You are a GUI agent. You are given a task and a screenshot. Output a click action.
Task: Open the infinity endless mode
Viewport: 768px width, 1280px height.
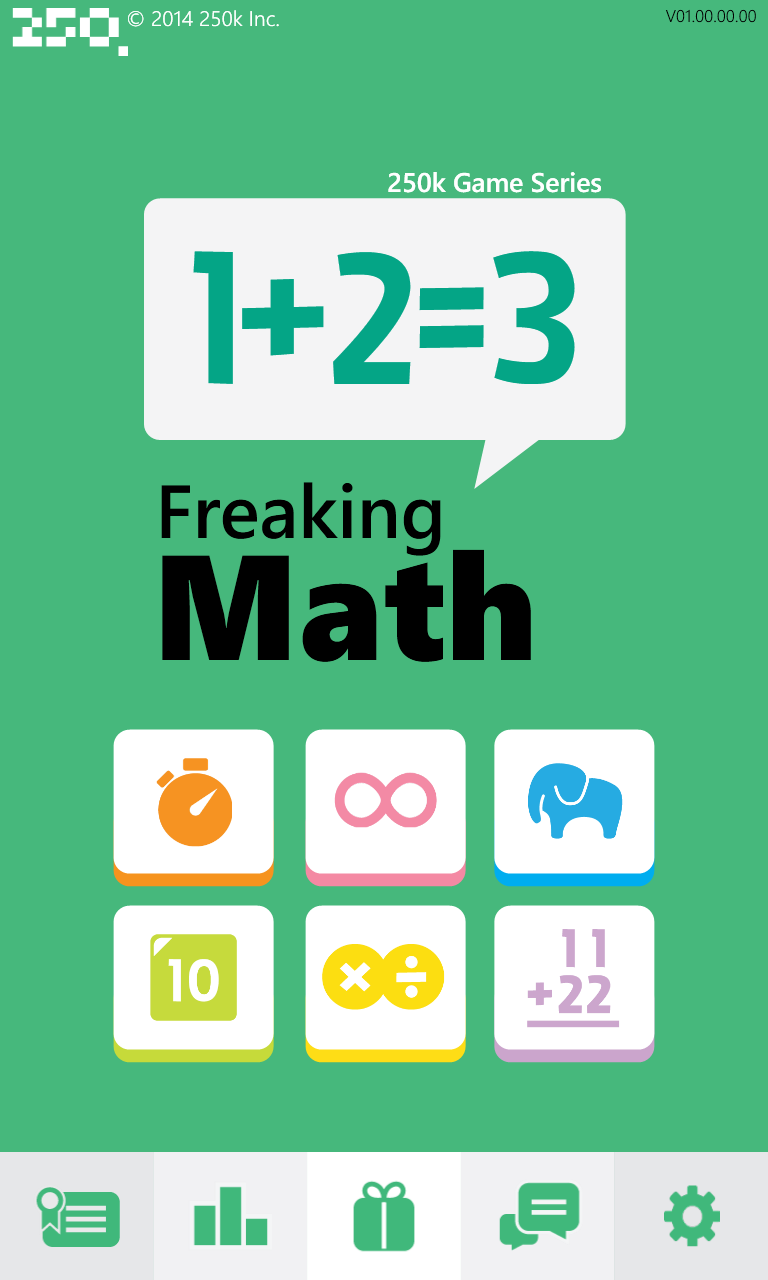(x=385, y=803)
